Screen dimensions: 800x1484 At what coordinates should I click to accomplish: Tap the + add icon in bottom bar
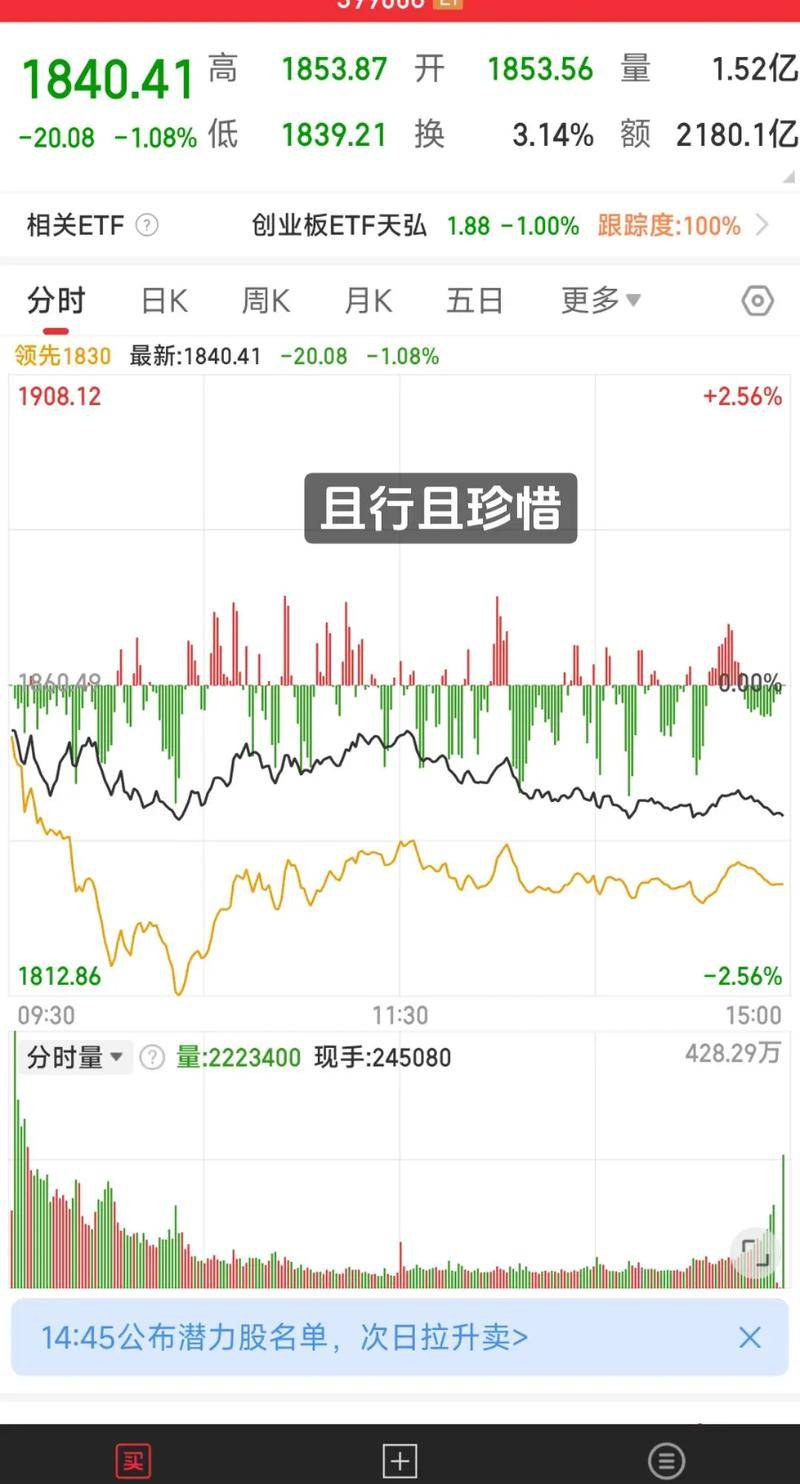pos(400,1460)
